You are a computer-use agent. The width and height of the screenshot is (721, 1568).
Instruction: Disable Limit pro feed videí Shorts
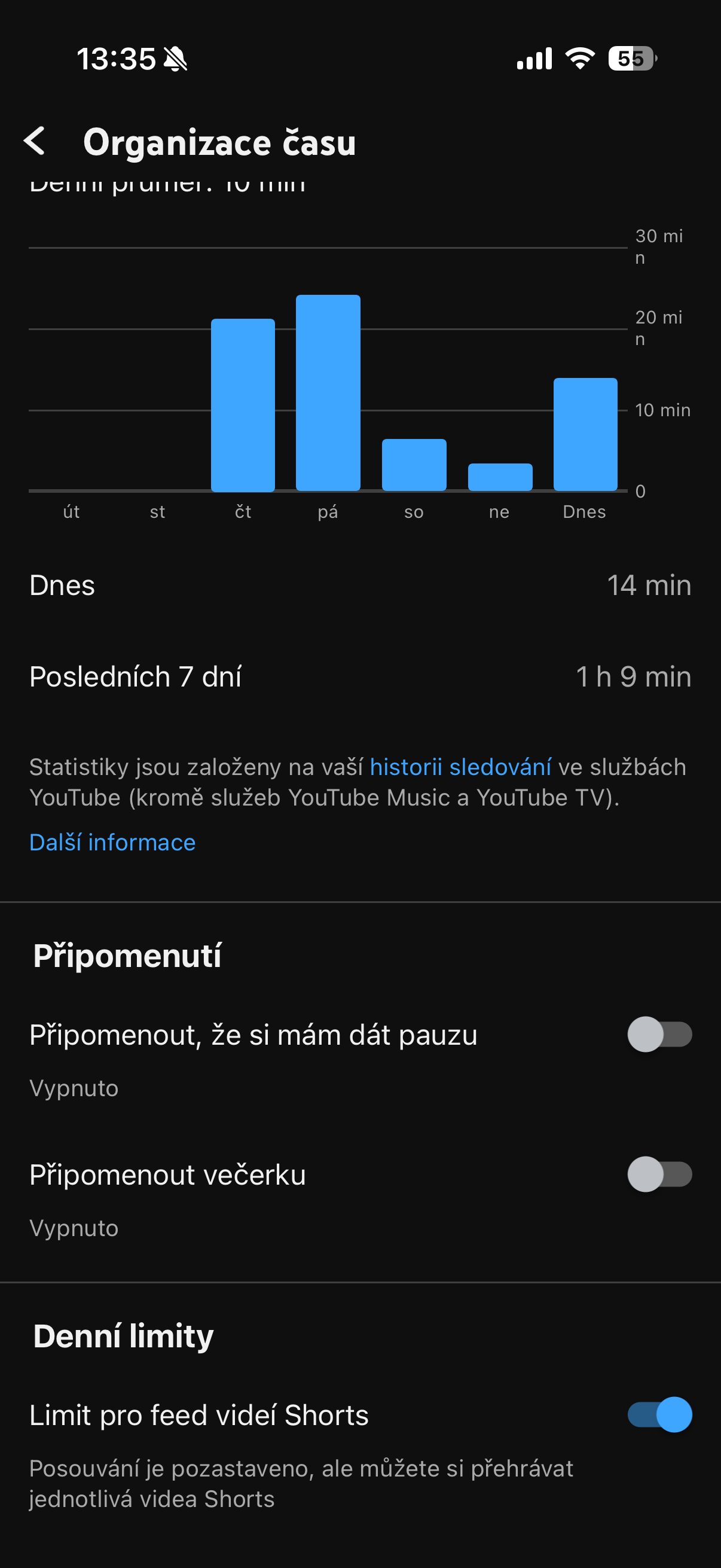coord(659,1415)
